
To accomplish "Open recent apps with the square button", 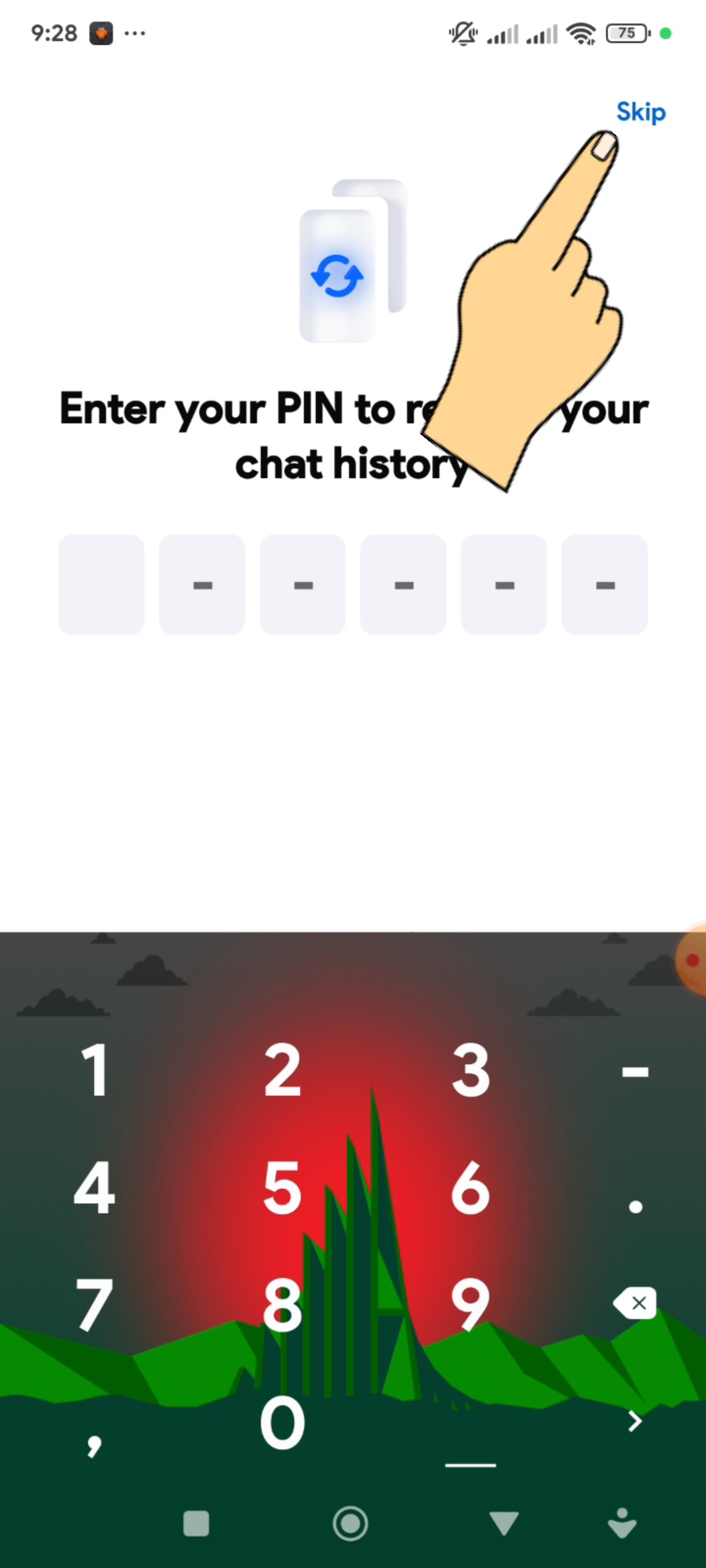I will [x=196, y=1524].
